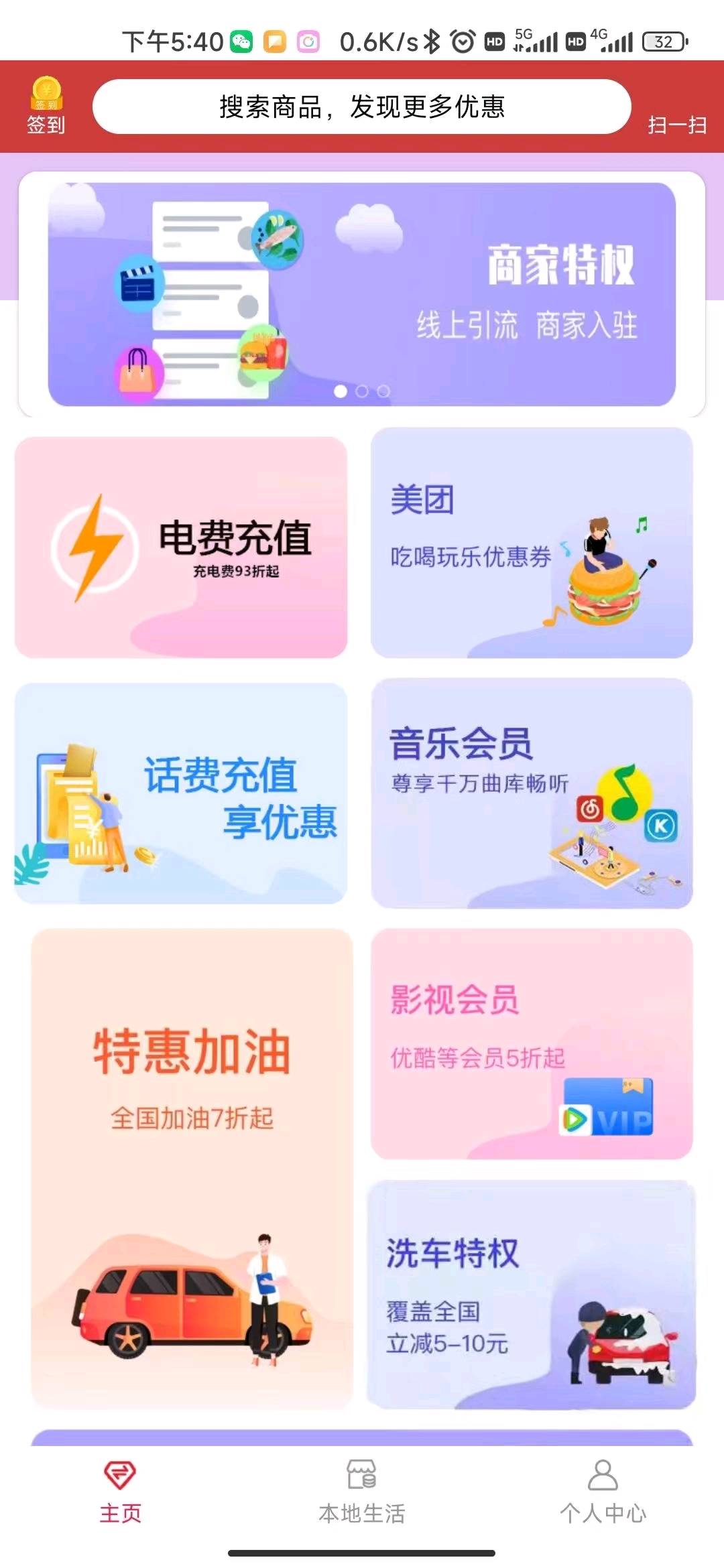Switch to the 主页 tab
This screenshot has width=724, height=1568.
(x=121, y=1492)
